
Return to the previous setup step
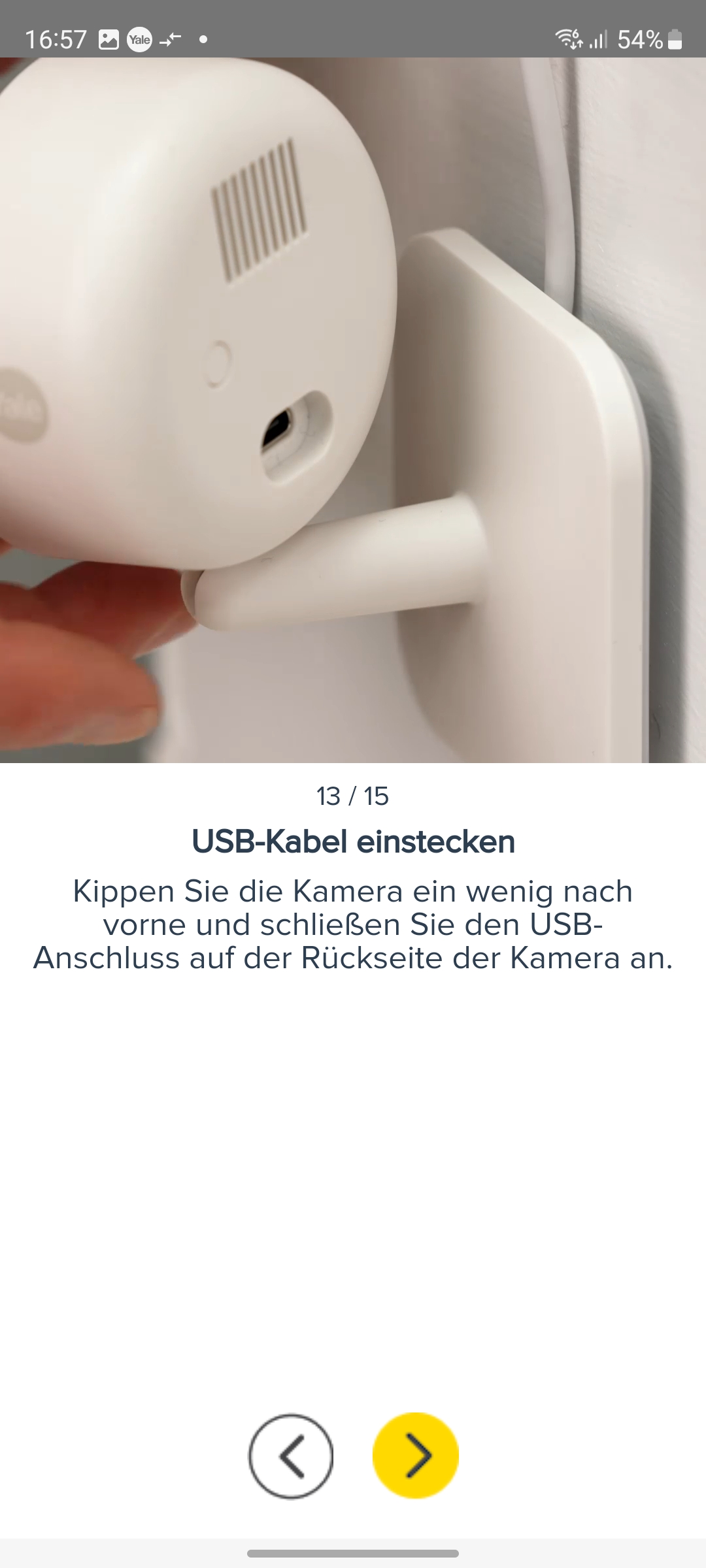click(x=291, y=1456)
